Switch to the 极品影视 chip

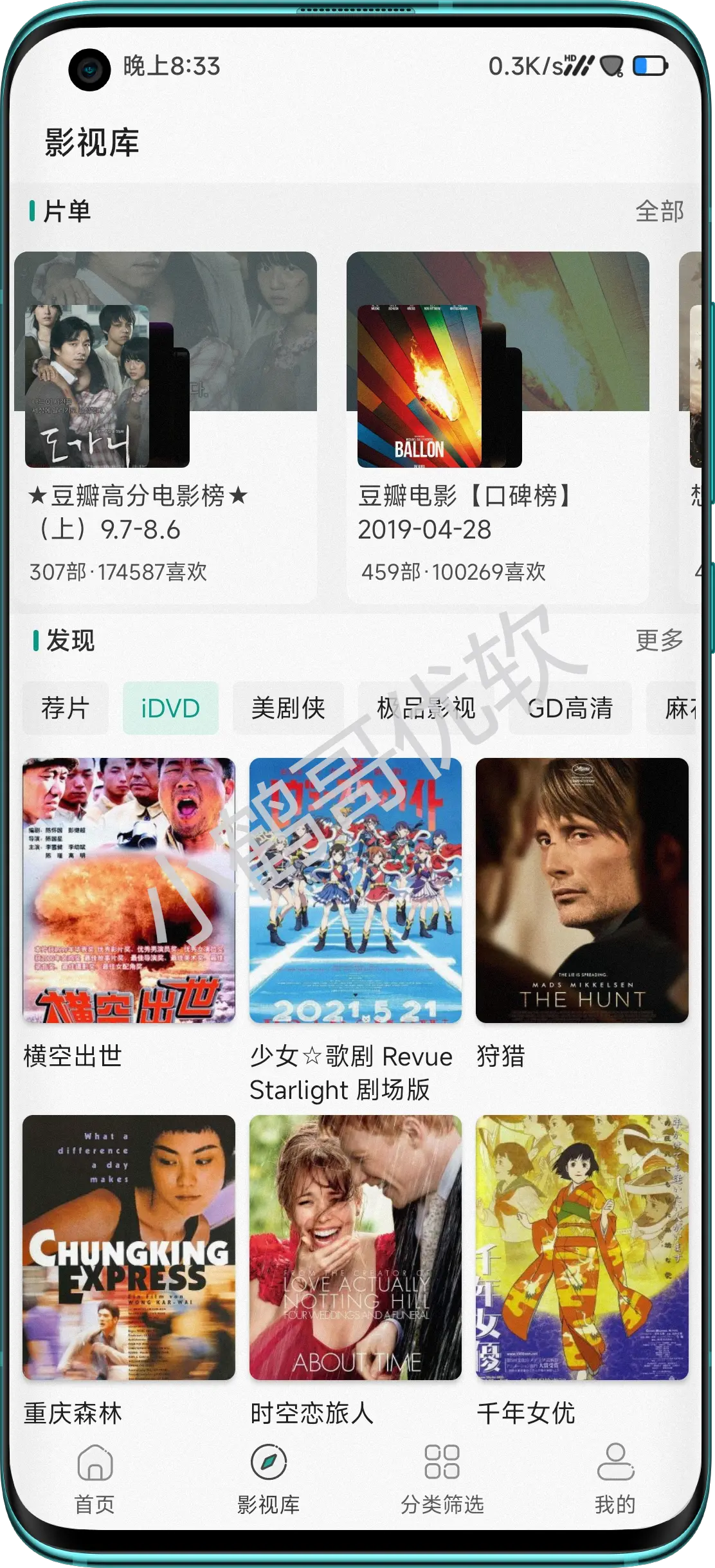[x=426, y=708]
